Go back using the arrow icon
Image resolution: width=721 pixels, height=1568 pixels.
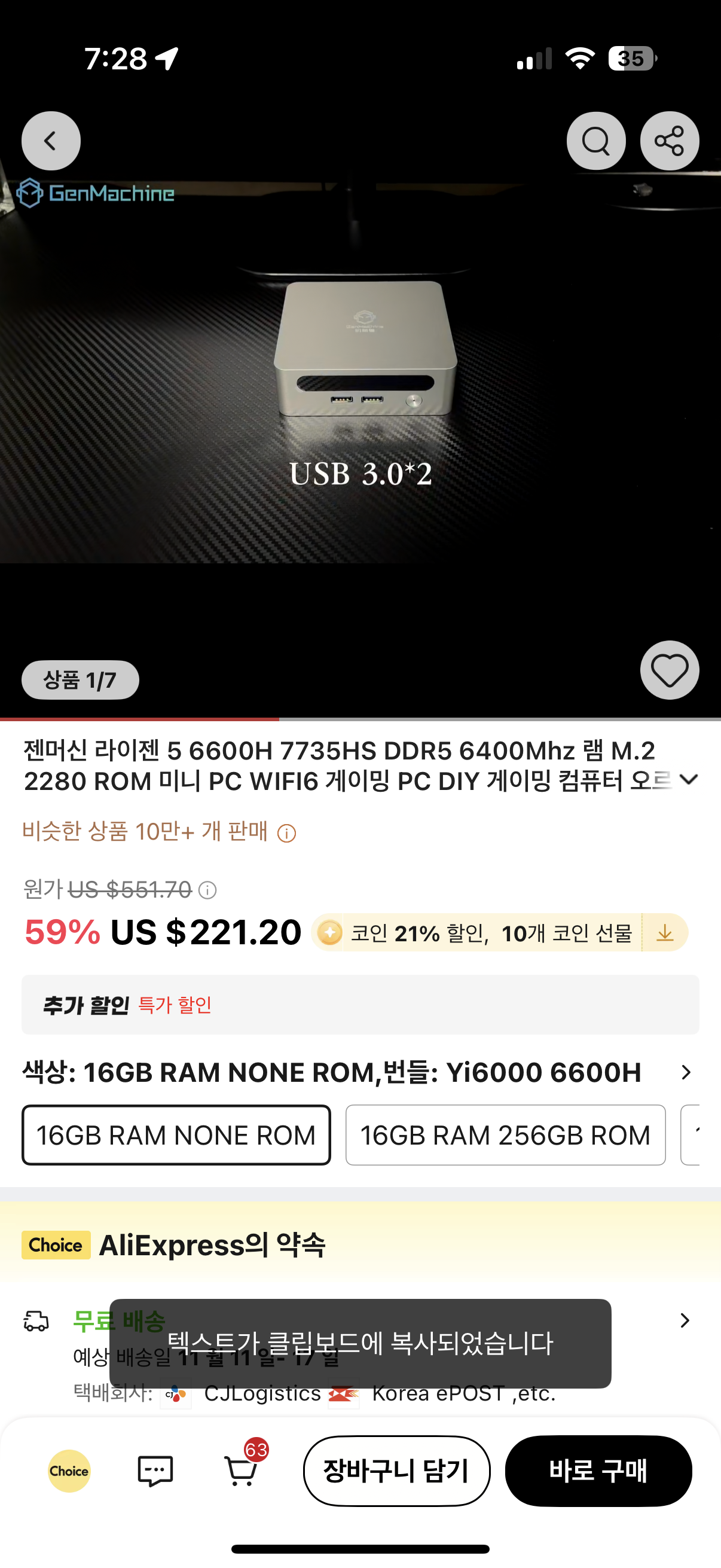tap(51, 141)
